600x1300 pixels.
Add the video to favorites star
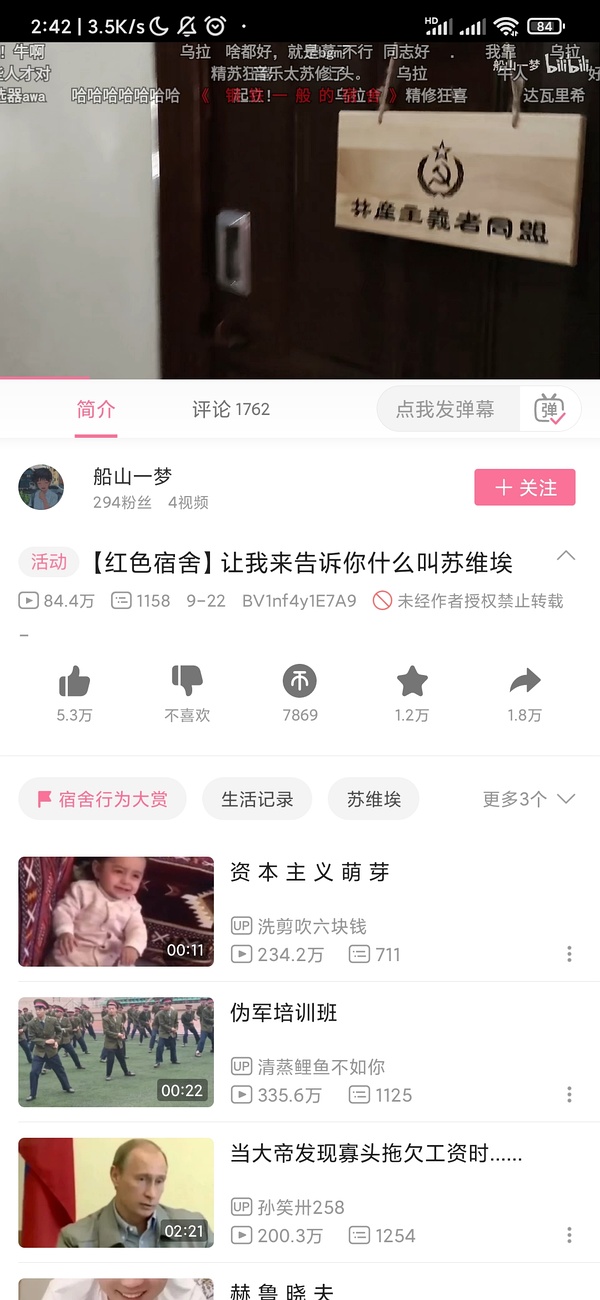click(412, 683)
